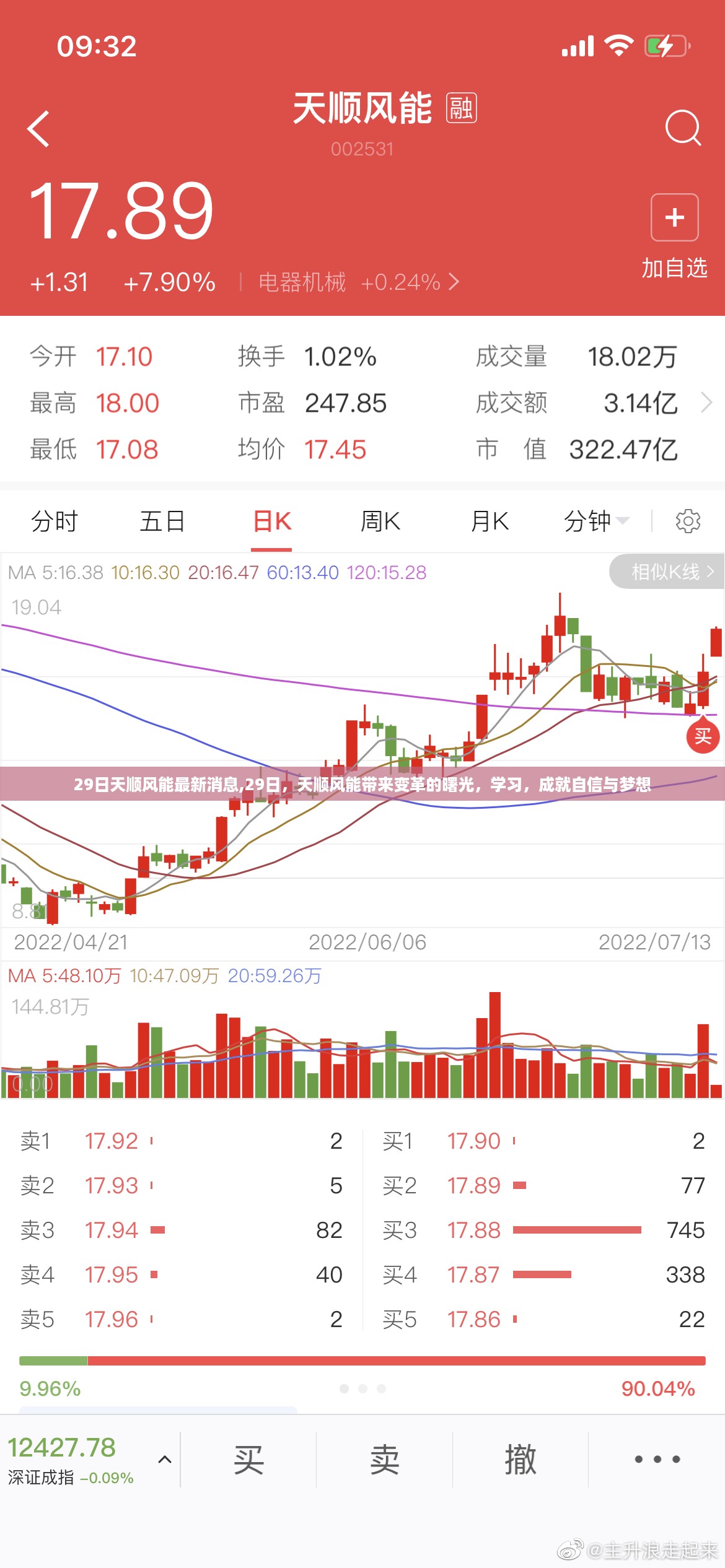
Task: Select the 日K chart tab
Action: coord(271,521)
